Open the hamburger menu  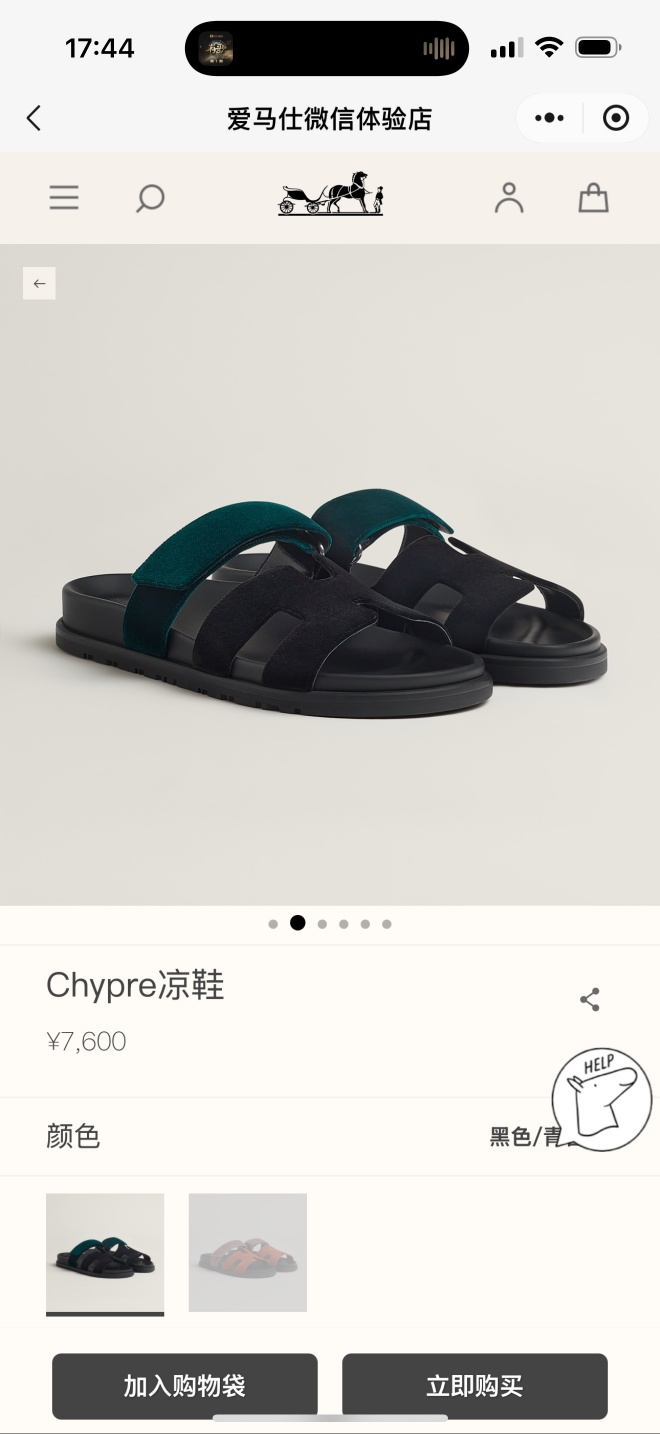pos(64,198)
